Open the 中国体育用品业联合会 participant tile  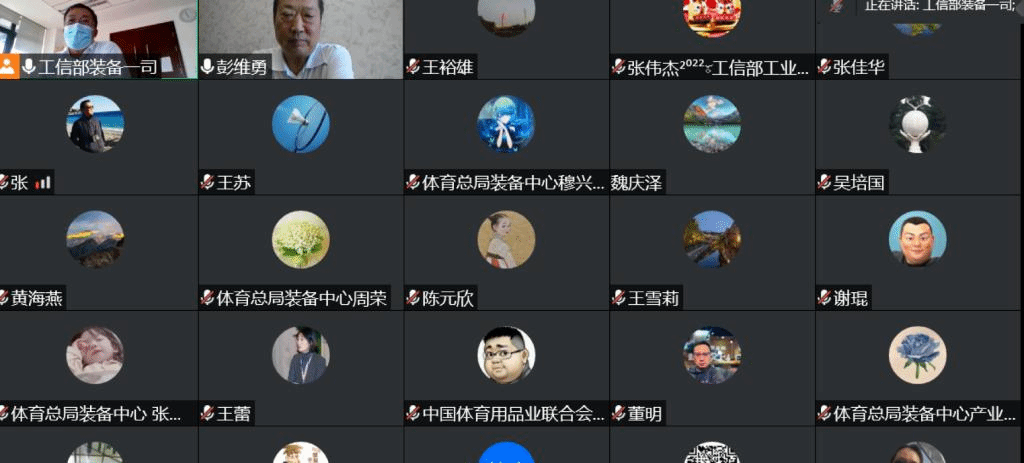(506, 365)
